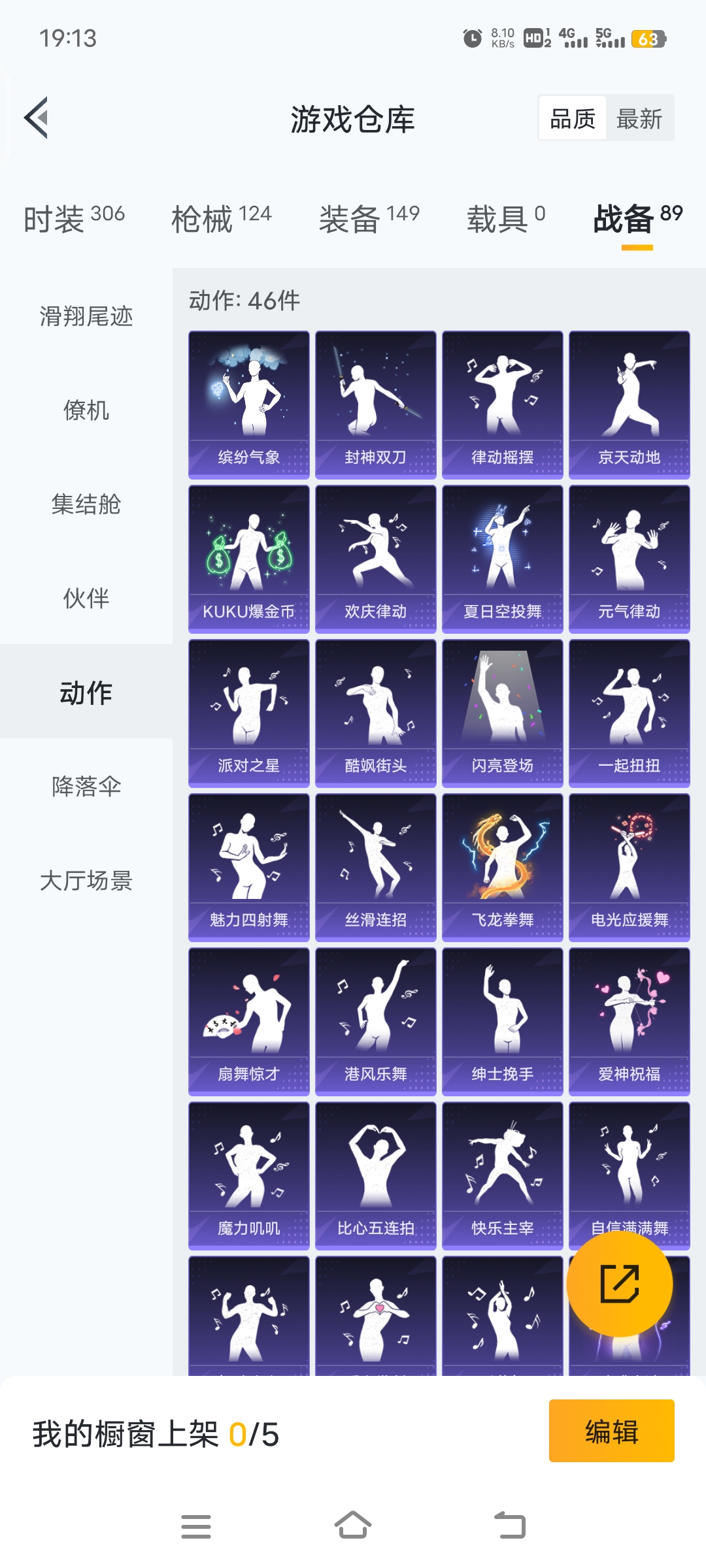
Task: Switch to the 装备 tab
Action: (x=369, y=219)
